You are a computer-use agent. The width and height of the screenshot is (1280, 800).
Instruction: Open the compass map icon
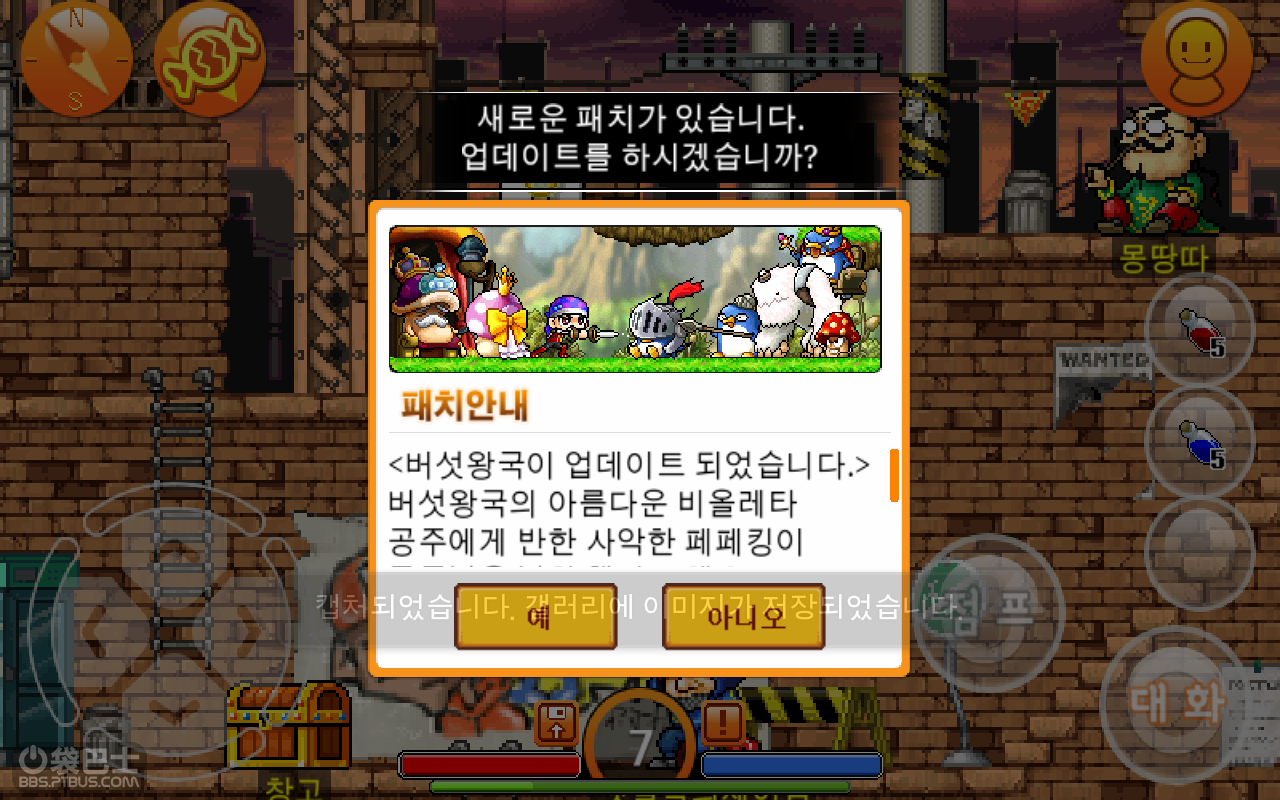(75, 58)
